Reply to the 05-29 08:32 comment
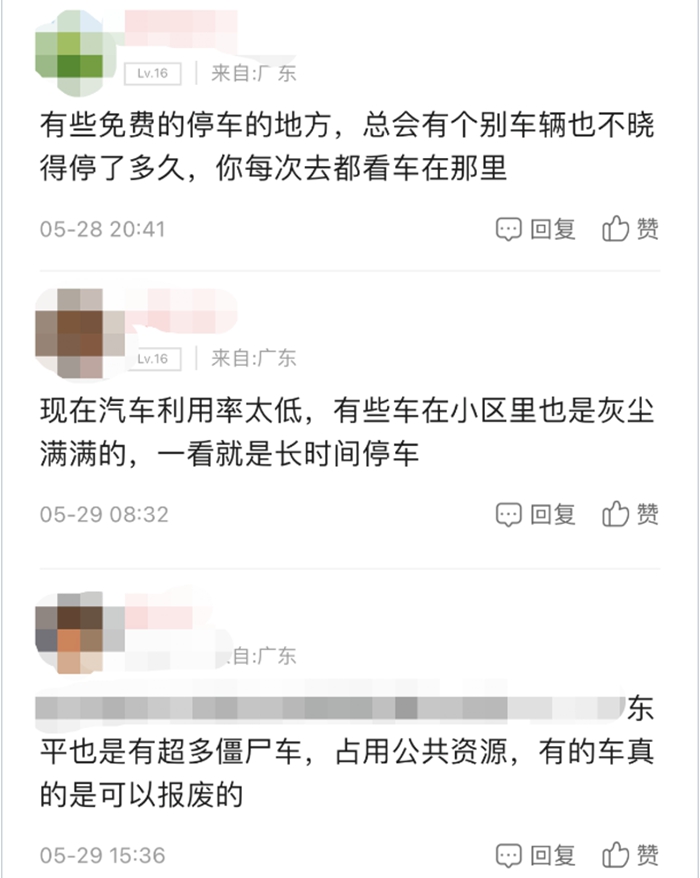700x878 pixels. (537, 514)
